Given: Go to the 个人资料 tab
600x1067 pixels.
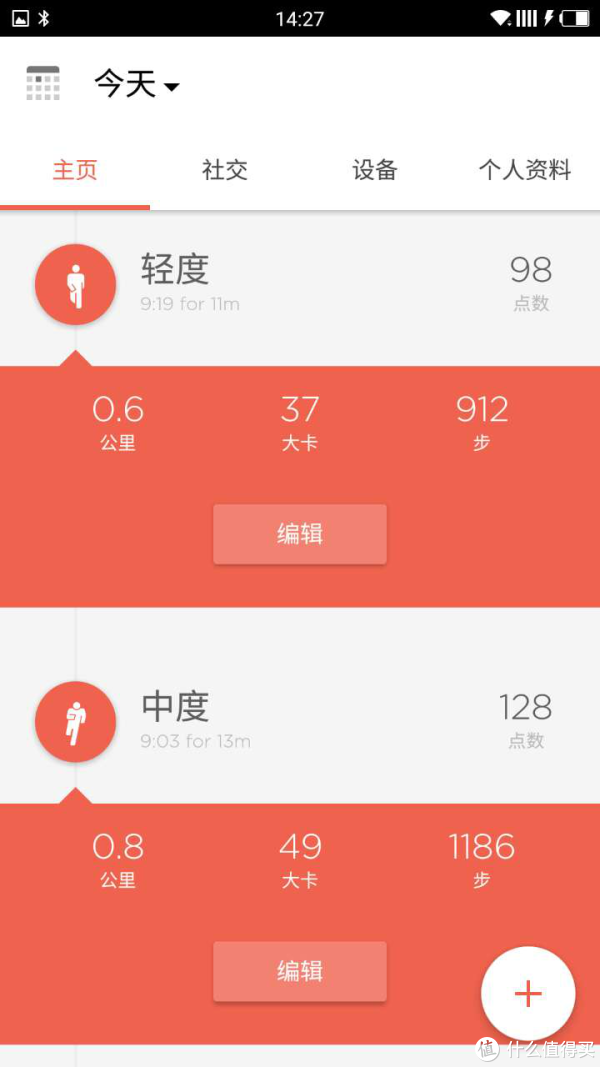Looking at the screenshot, I should pyautogui.click(x=524, y=170).
